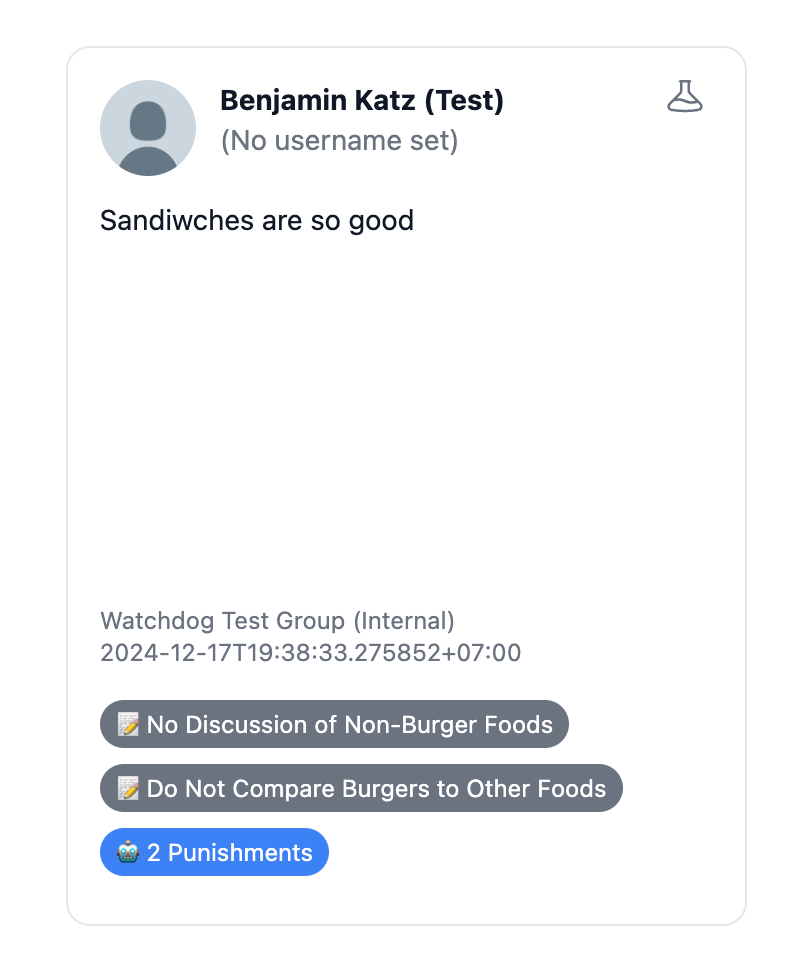Image resolution: width=790 pixels, height=970 pixels.
Task: Open Benjamin Katz's profile avatar
Action: pyautogui.click(x=148, y=128)
